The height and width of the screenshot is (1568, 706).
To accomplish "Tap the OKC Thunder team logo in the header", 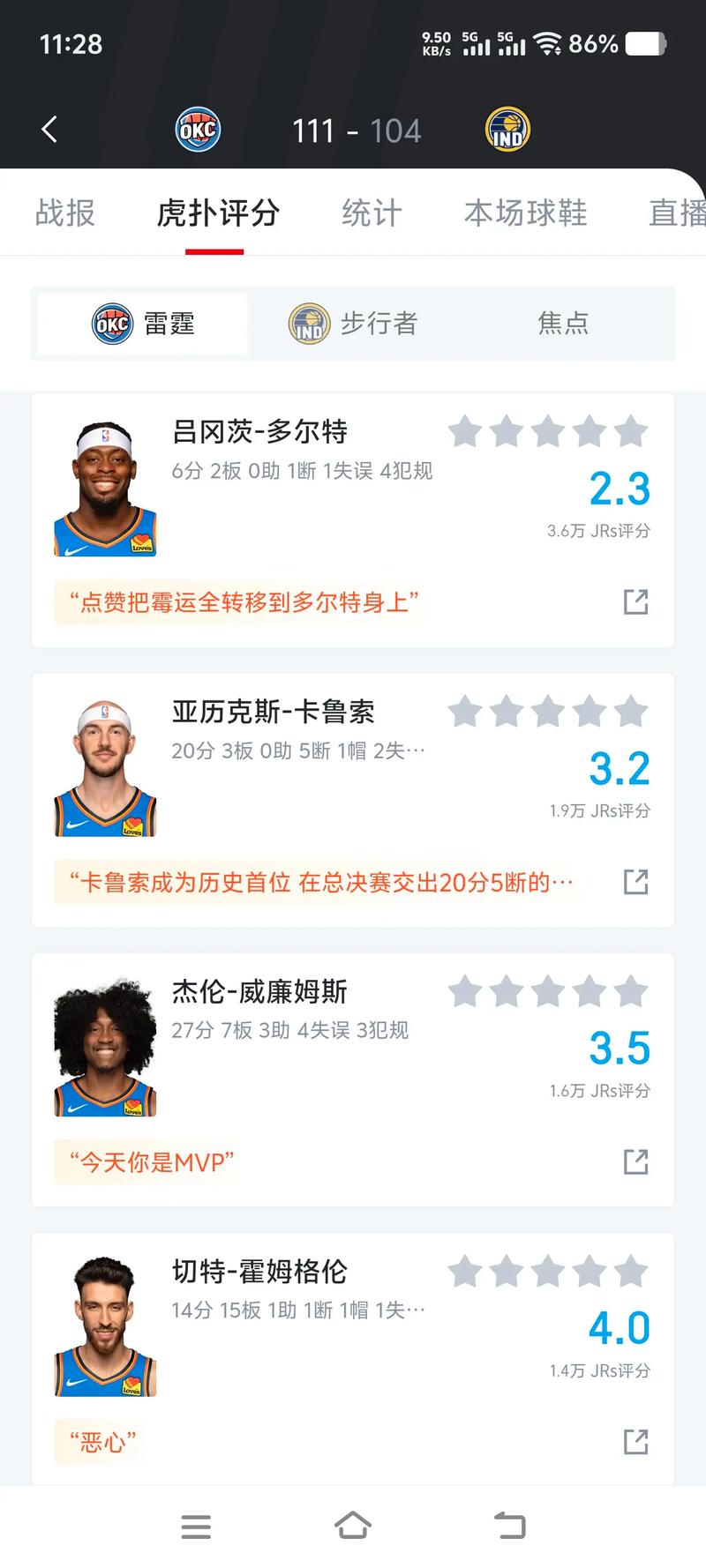I will [x=198, y=129].
